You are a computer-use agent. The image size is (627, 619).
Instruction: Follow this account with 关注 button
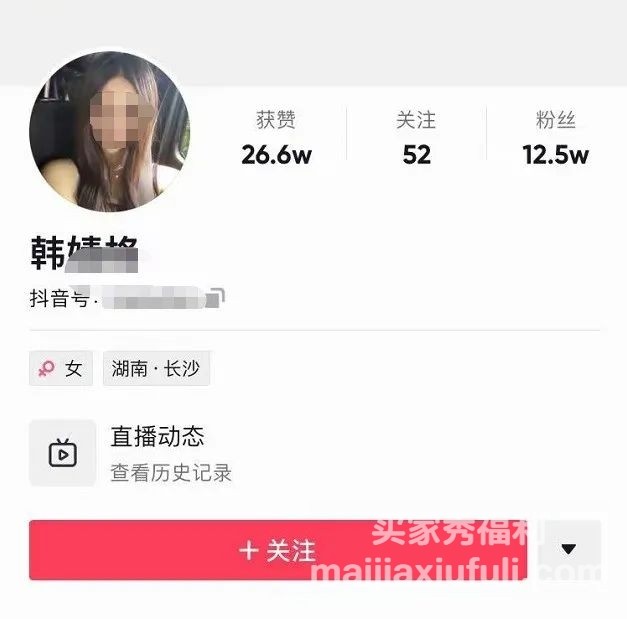point(277,550)
